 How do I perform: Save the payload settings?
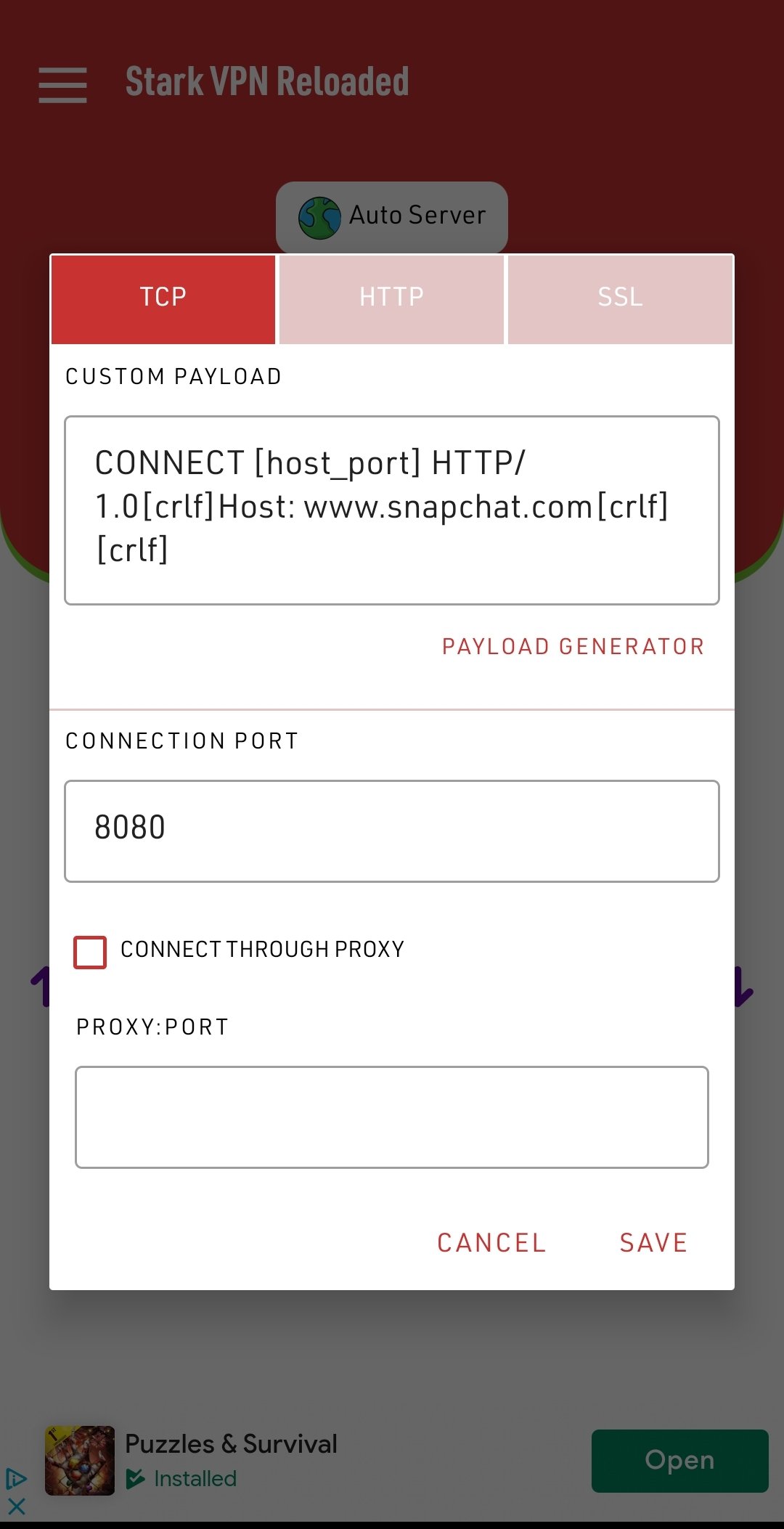pos(653,1243)
